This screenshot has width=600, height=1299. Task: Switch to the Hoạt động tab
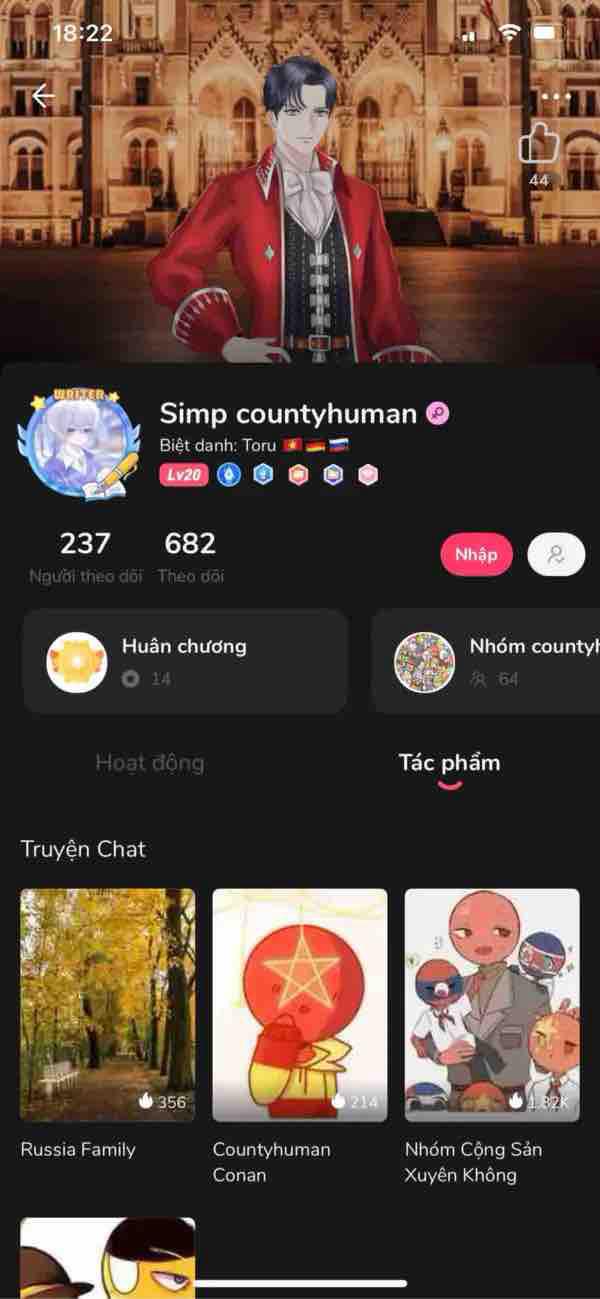click(x=150, y=763)
